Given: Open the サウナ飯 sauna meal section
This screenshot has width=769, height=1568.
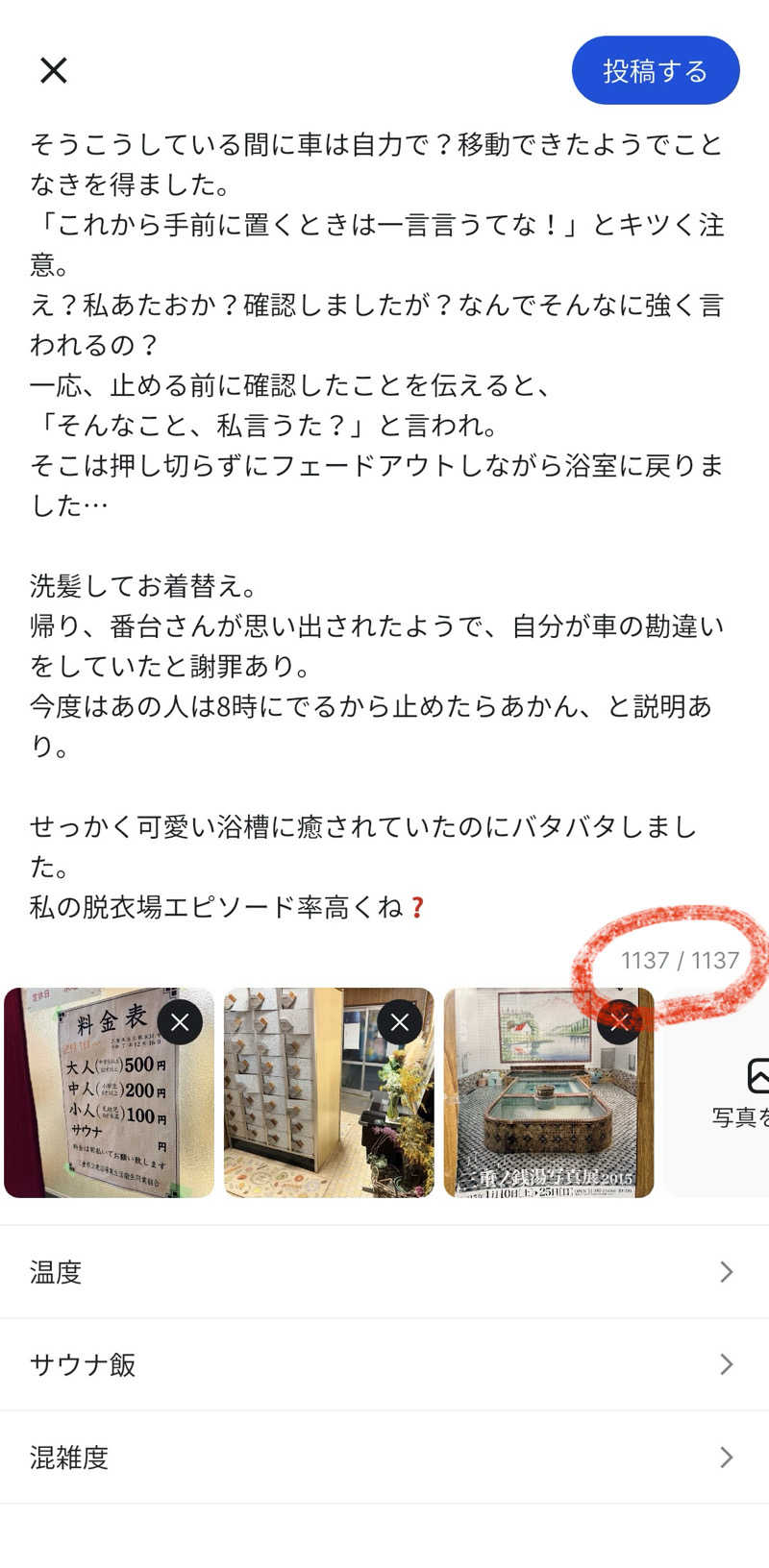Looking at the screenshot, I should (384, 1364).
